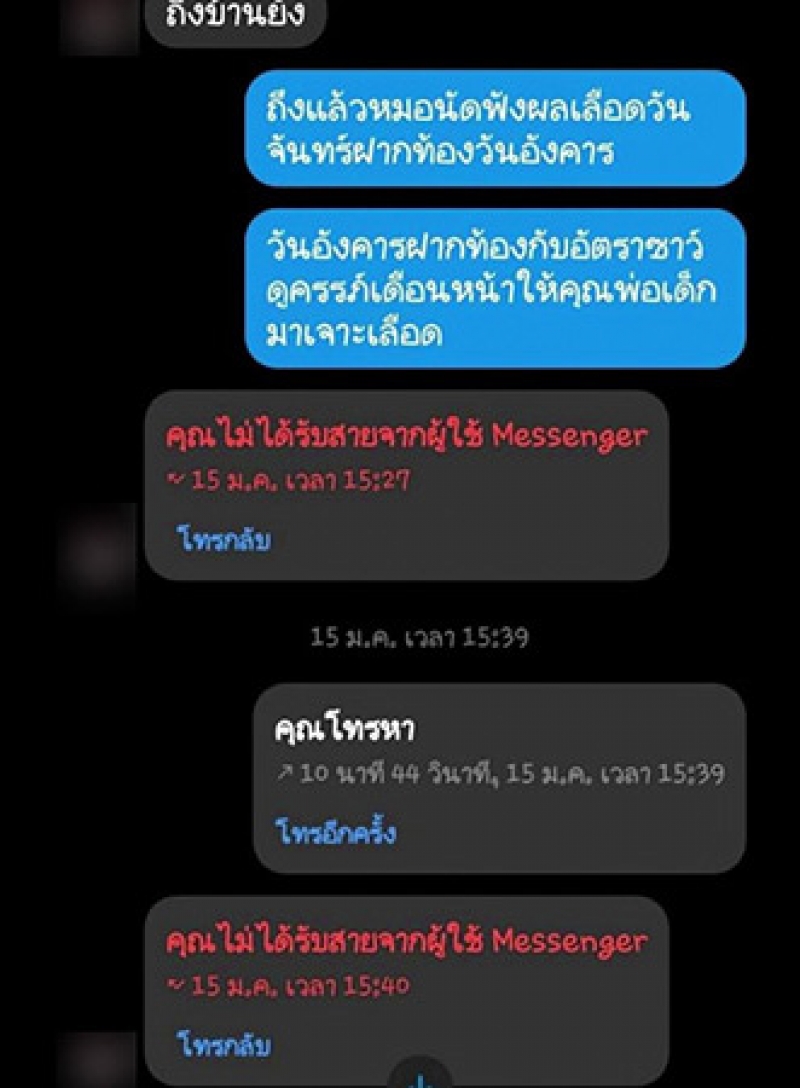Tap โทรอีกครั้ง on the outgoing call bubble

click(x=335, y=831)
